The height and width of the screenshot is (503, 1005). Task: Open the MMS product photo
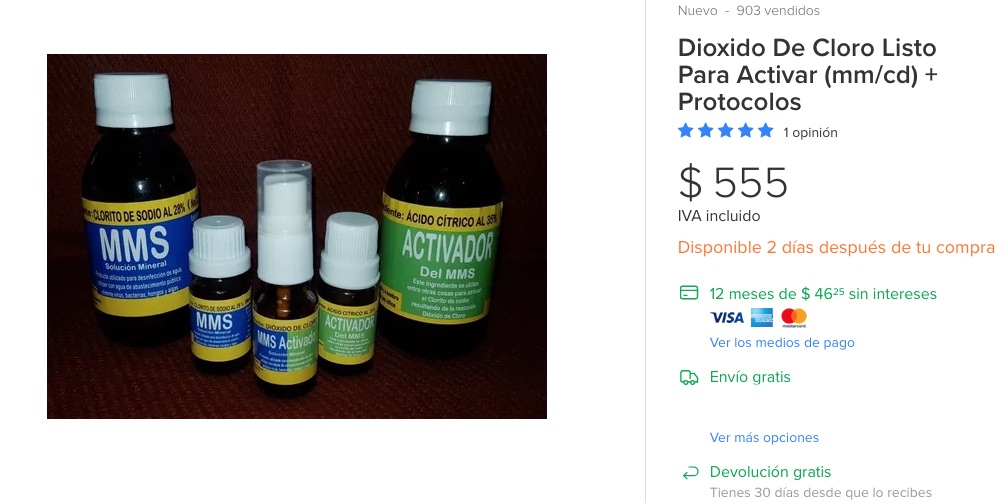pyautogui.click(x=296, y=236)
